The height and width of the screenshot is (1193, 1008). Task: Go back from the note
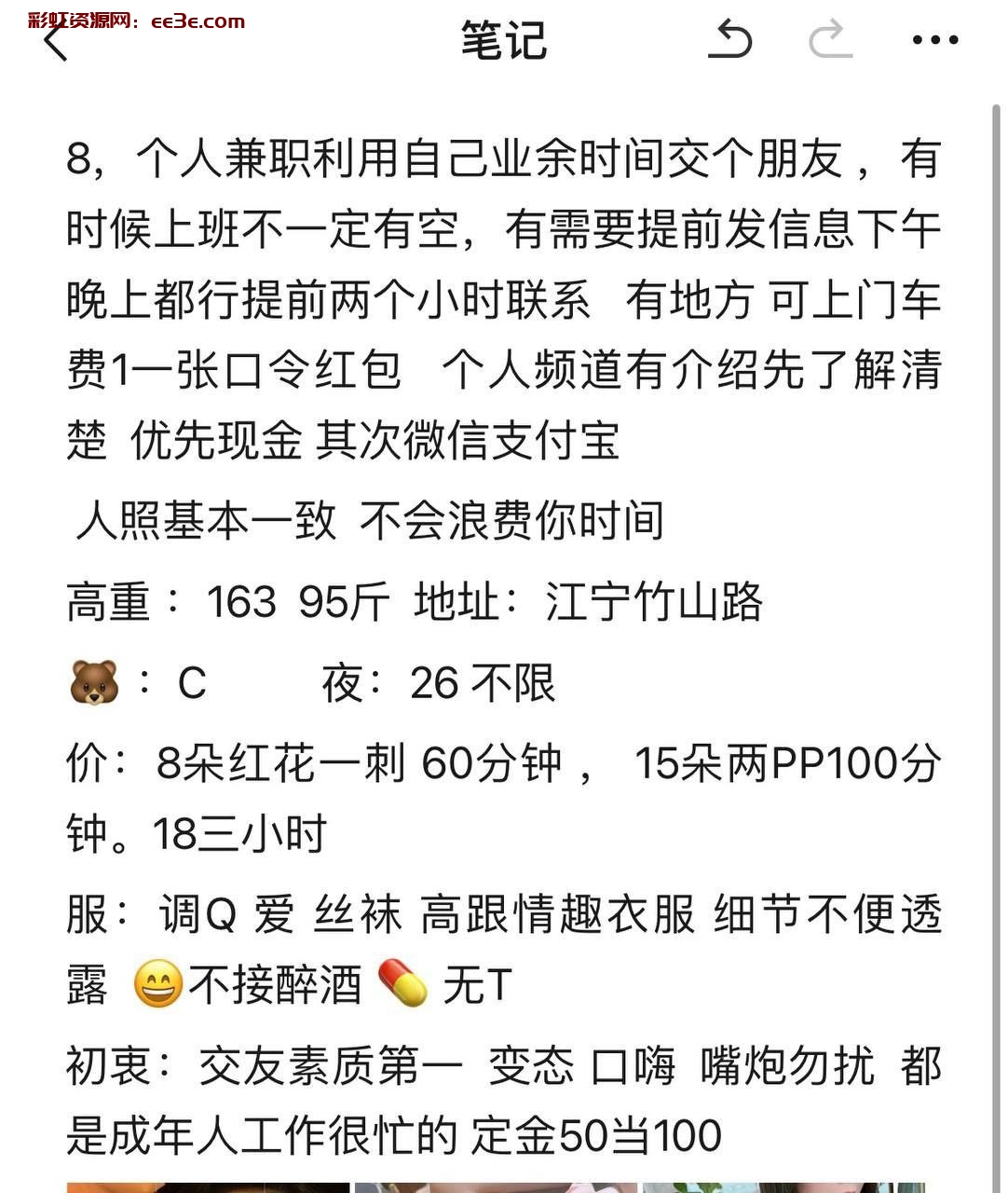tap(56, 41)
